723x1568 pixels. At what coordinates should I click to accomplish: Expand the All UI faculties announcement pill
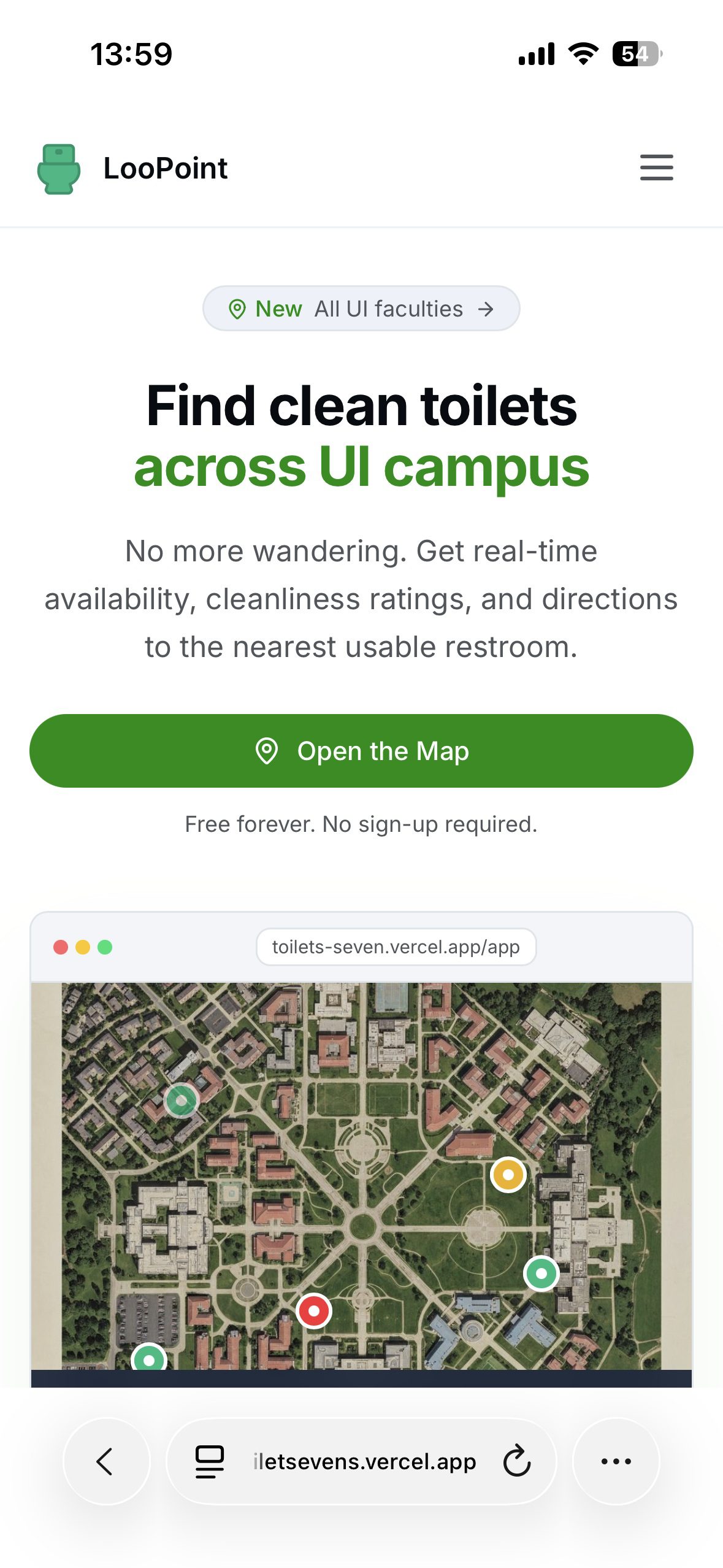click(x=361, y=309)
